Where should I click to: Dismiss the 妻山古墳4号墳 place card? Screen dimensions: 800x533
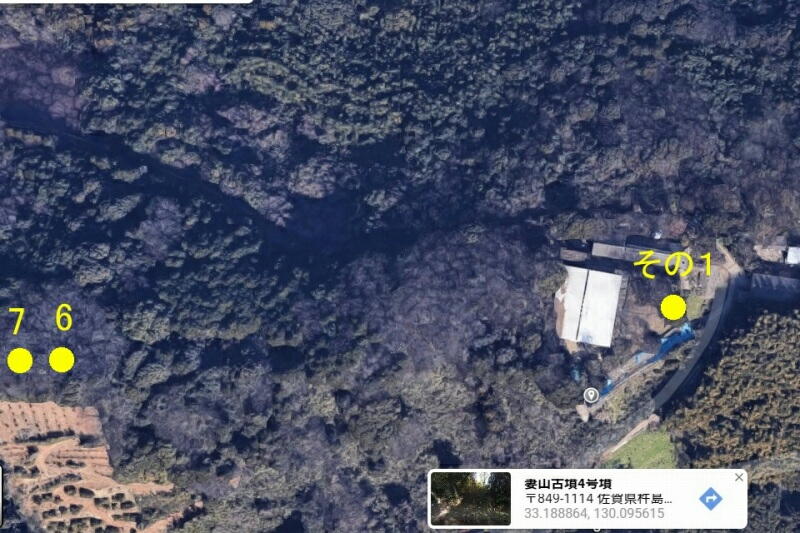point(739,477)
